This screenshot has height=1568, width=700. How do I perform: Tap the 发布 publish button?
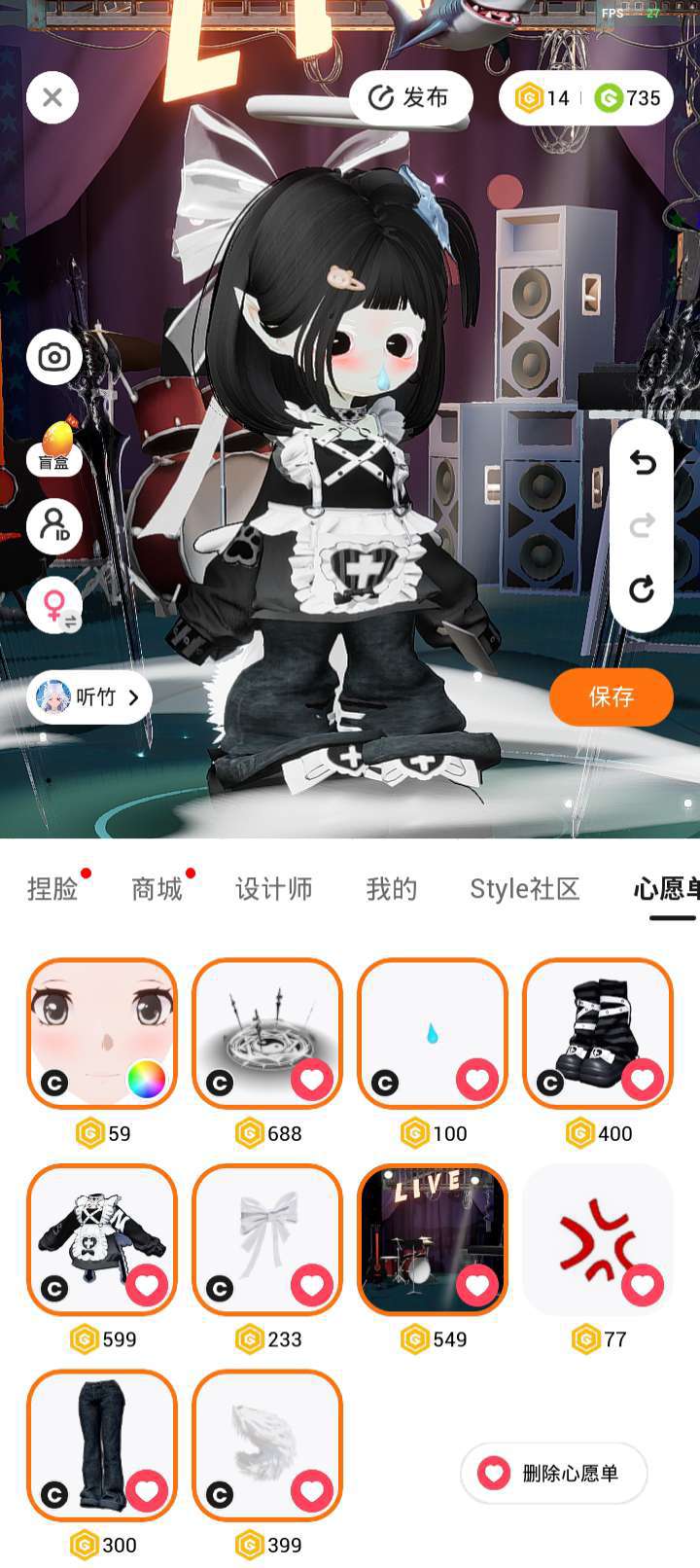[410, 97]
